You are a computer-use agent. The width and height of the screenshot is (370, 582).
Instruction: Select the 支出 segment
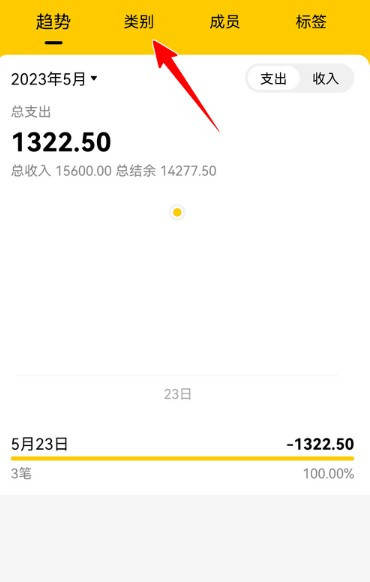point(274,79)
